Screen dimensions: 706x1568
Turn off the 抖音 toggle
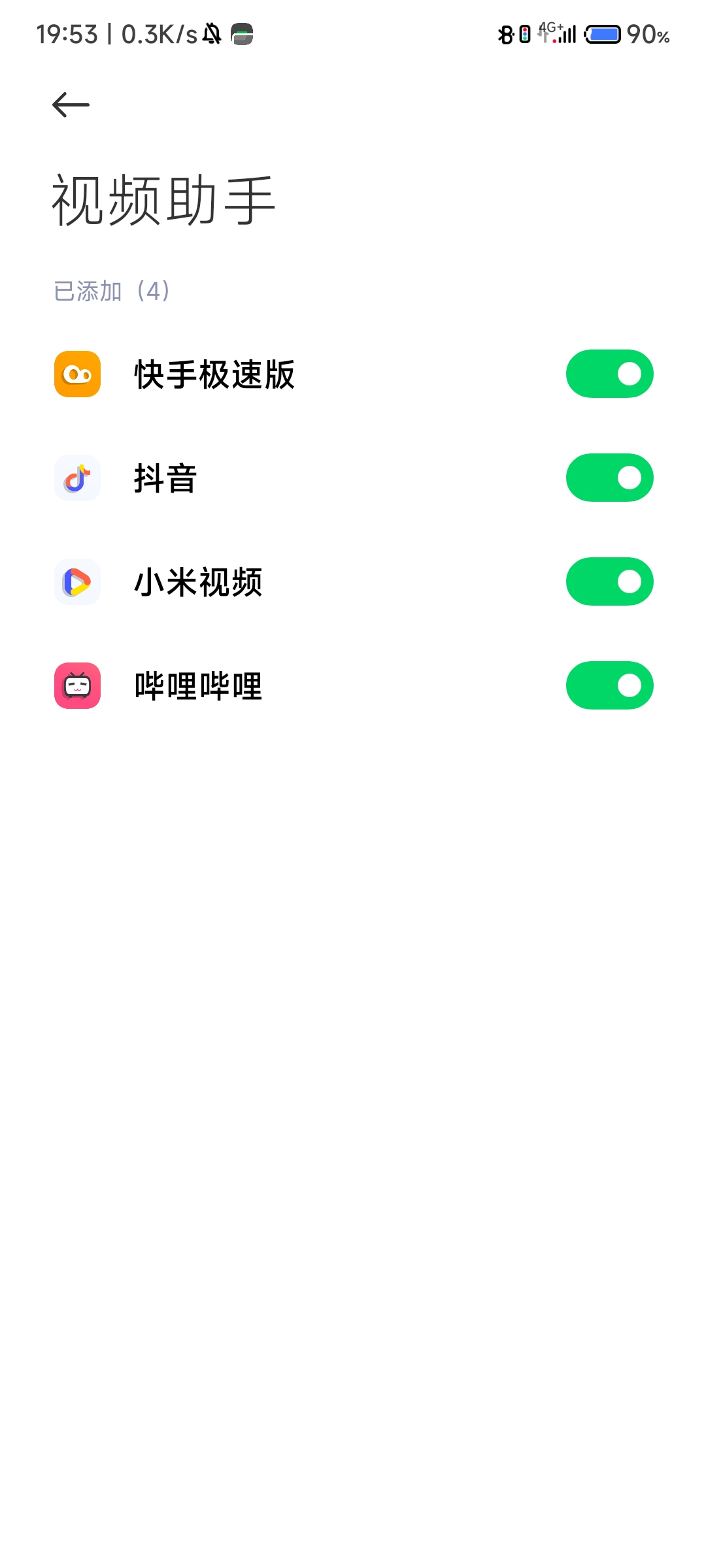[x=609, y=478]
